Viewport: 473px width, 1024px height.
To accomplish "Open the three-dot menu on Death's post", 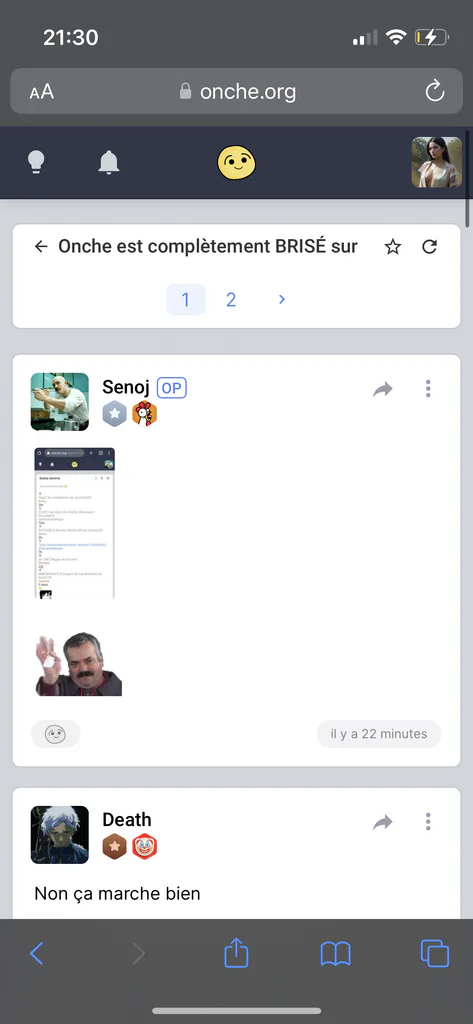I will pyautogui.click(x=428, y=822).
